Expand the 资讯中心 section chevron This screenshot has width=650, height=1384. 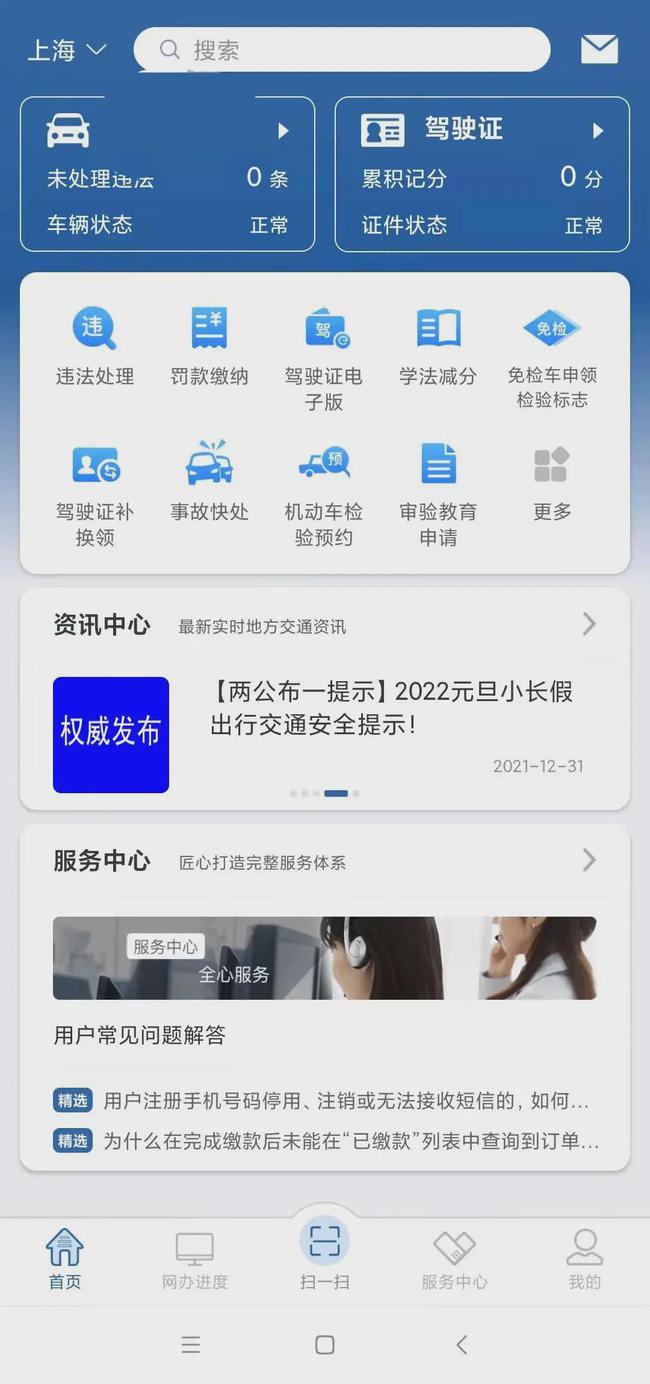point(589,625)
